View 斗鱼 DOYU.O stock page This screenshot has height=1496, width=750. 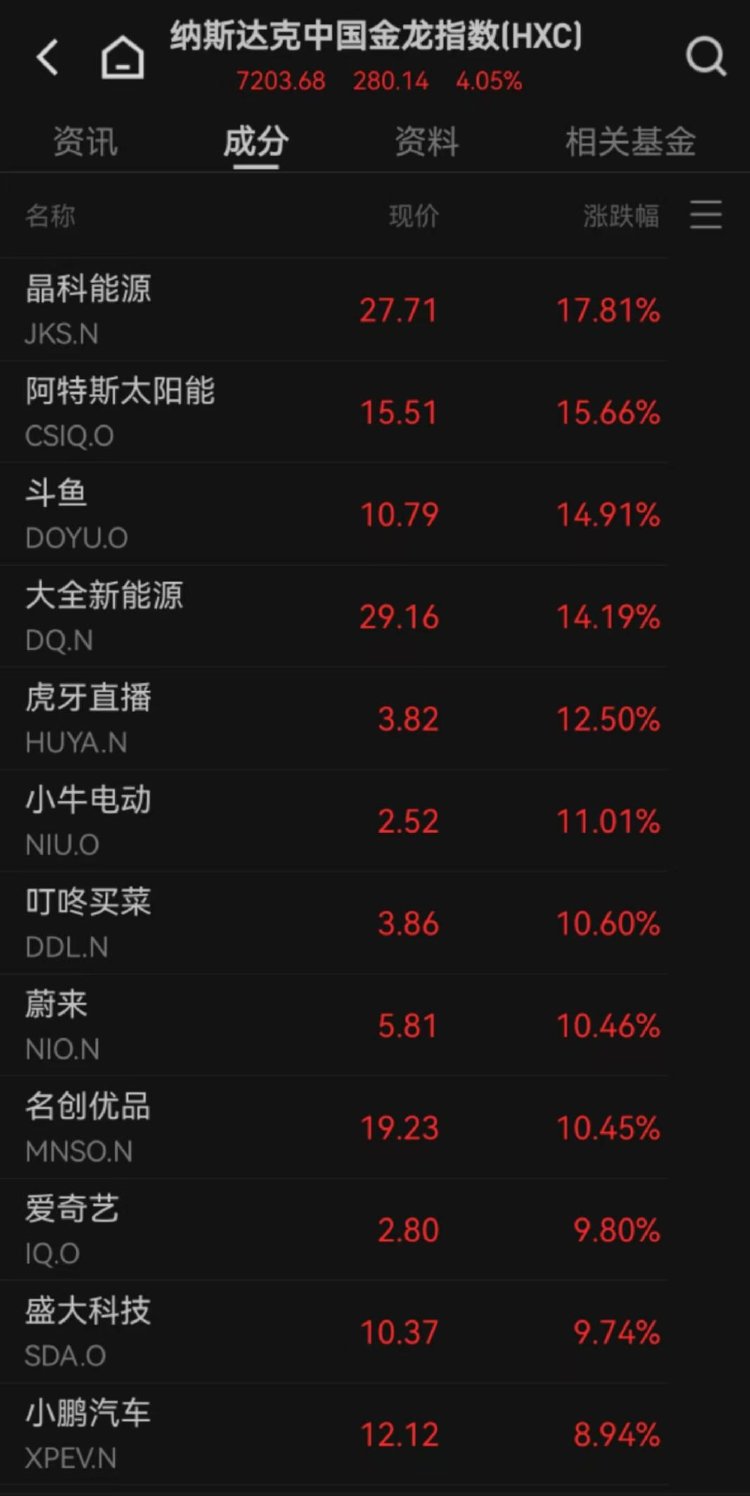coord(334,514)
